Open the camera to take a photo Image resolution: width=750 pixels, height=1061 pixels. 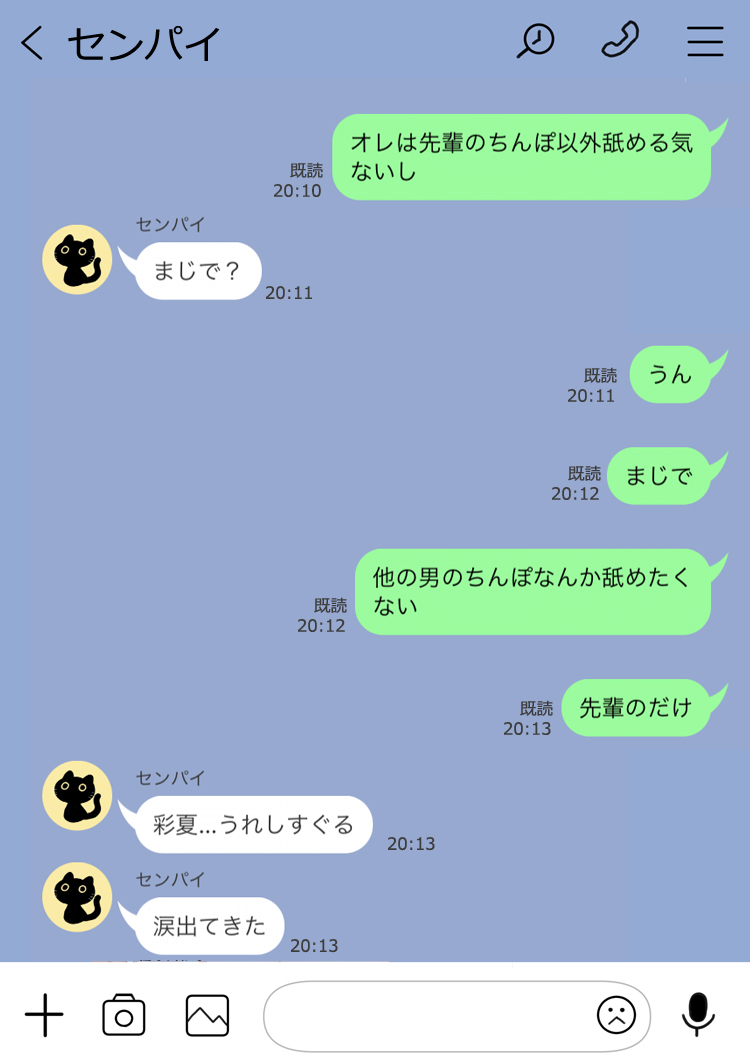coord(124,1016)
